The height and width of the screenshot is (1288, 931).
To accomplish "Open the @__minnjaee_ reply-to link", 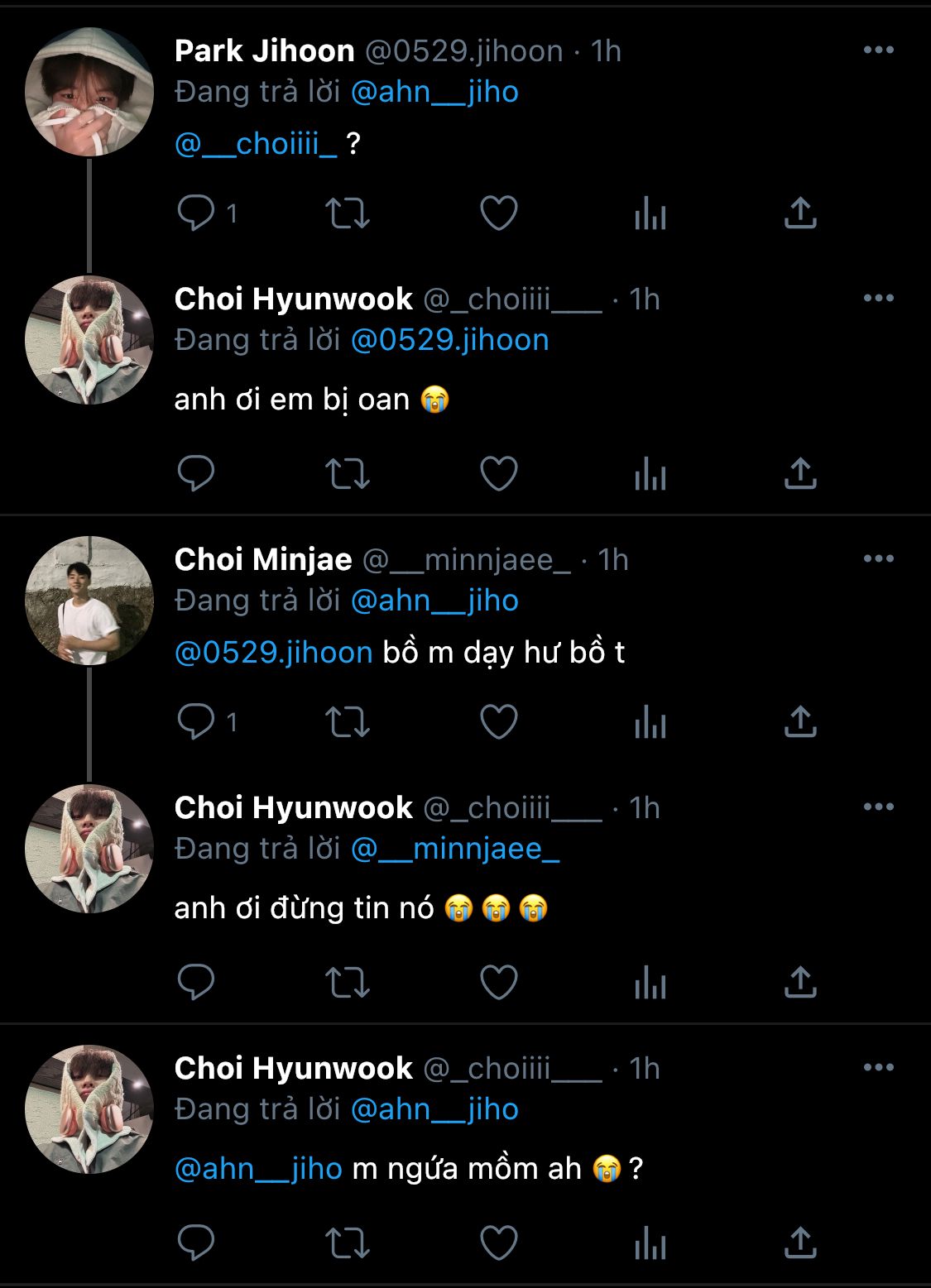I will tap(455, 849).
